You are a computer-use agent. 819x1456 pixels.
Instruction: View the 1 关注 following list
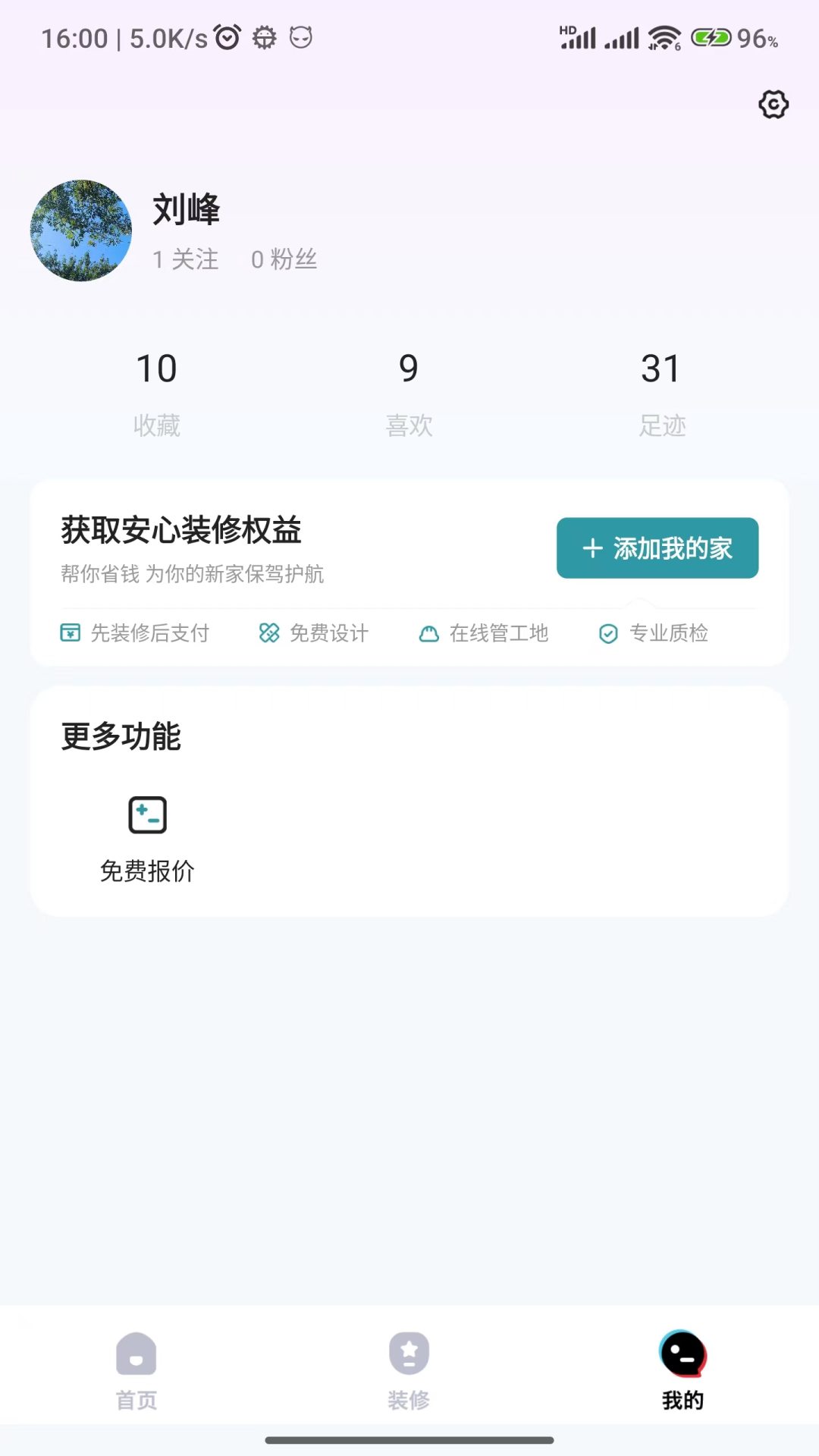pos(185,259)
